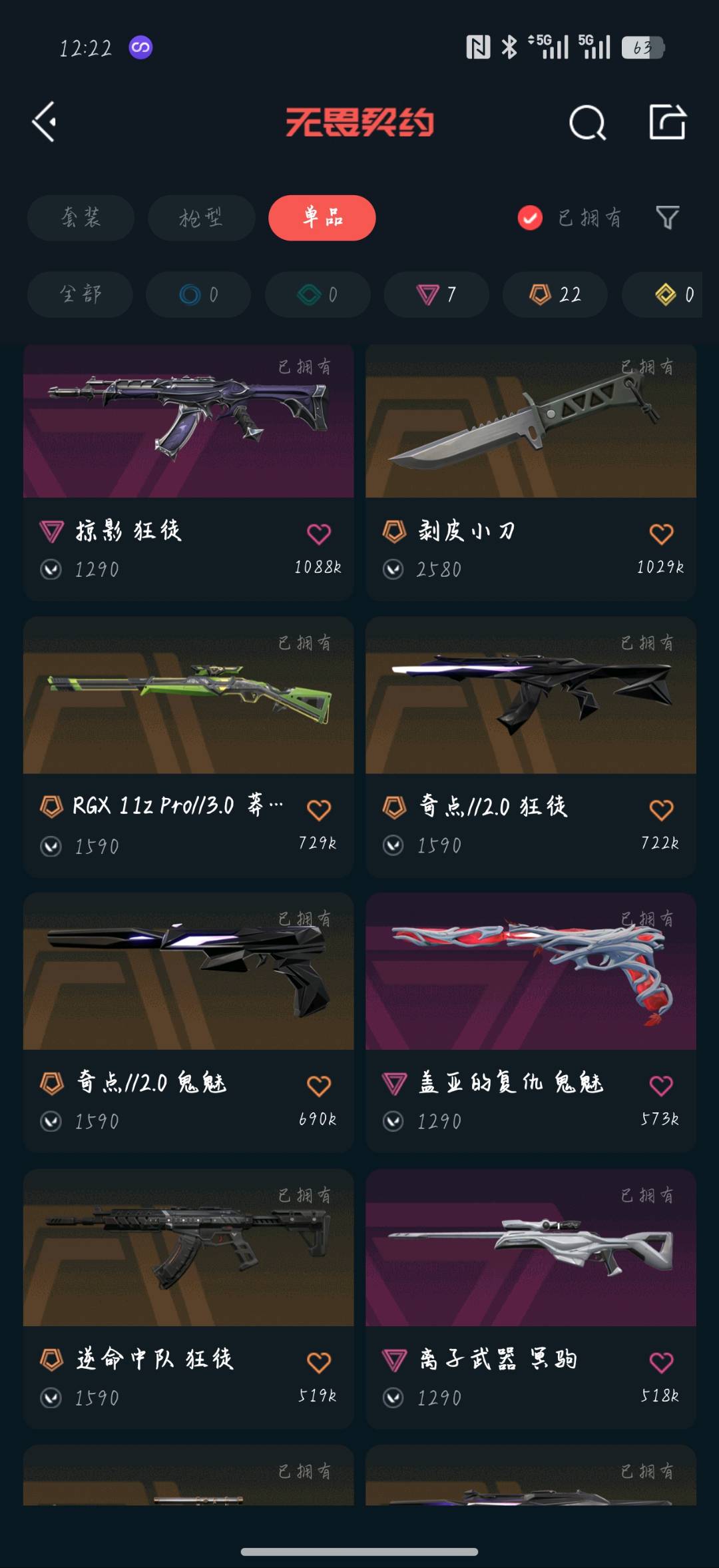This screenshot has height=1568, width=719.
Task: Open the 逆命中队 狂徒 skin card
Action: [188, 1298]
